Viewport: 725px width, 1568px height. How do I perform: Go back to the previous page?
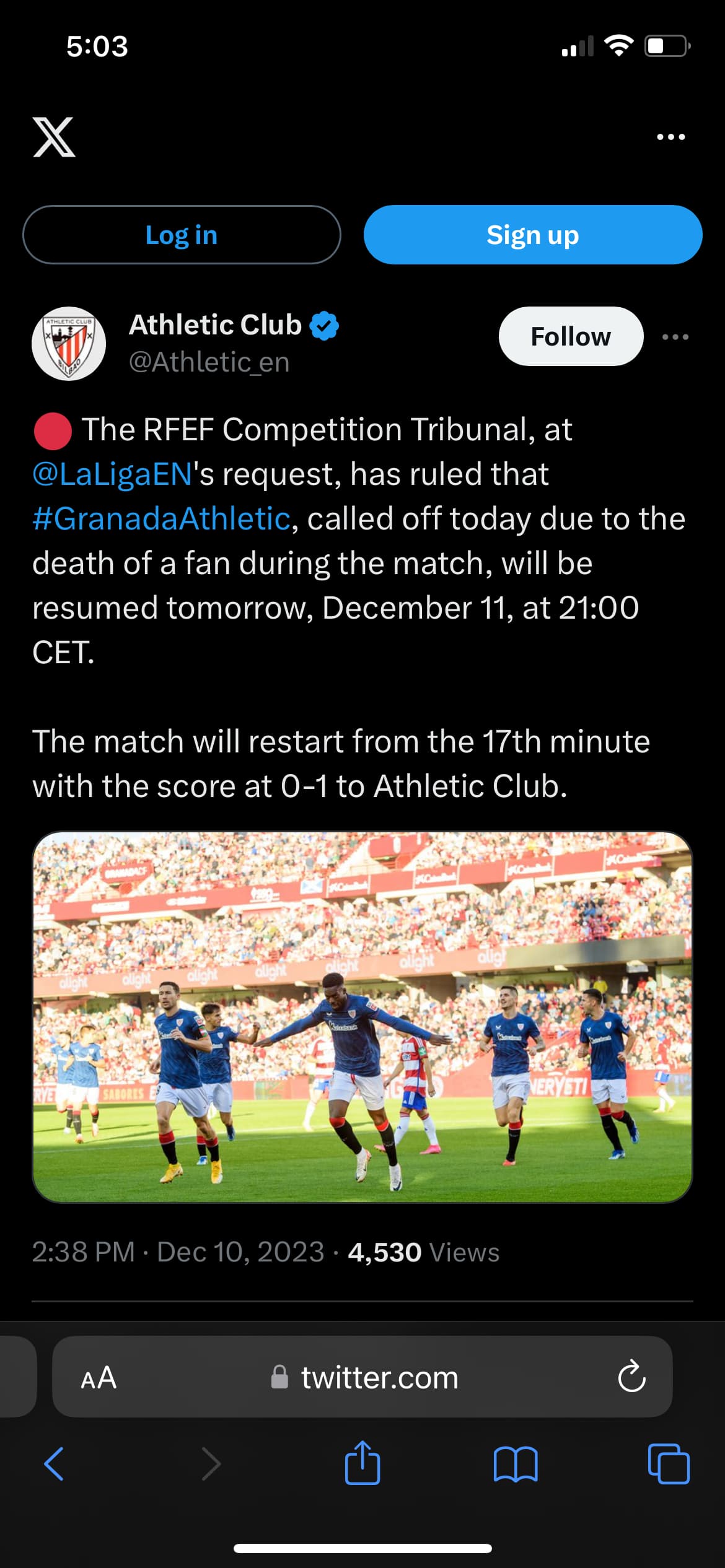click(55, 1464)
